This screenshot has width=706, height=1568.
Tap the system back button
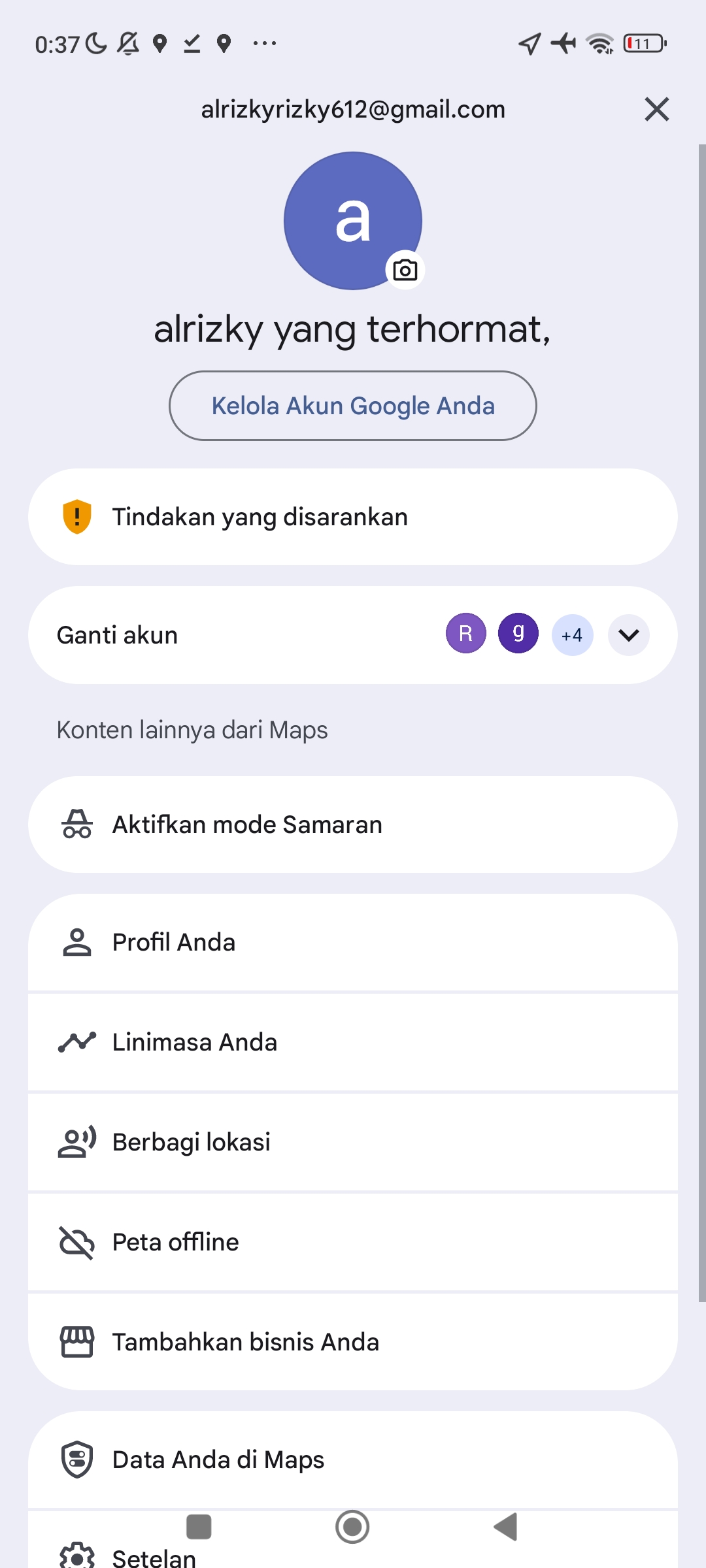click(505, 1527)
